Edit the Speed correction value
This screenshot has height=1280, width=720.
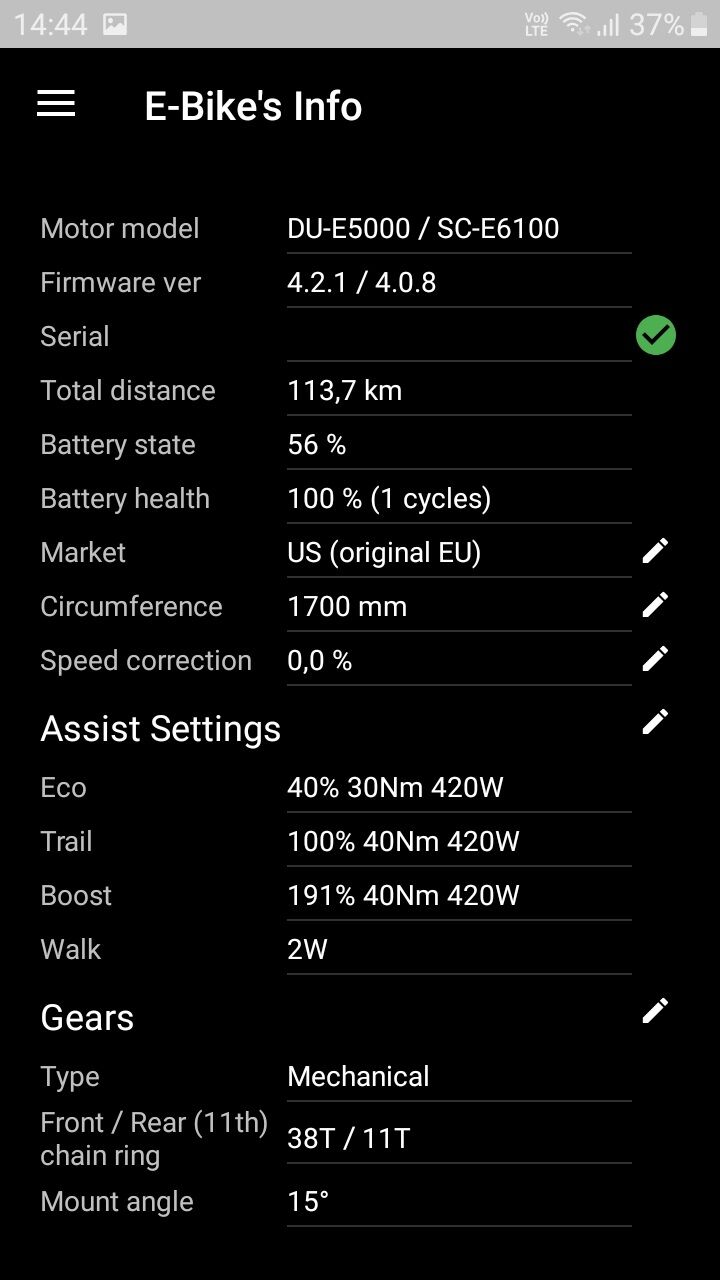[x=655, y=658]
